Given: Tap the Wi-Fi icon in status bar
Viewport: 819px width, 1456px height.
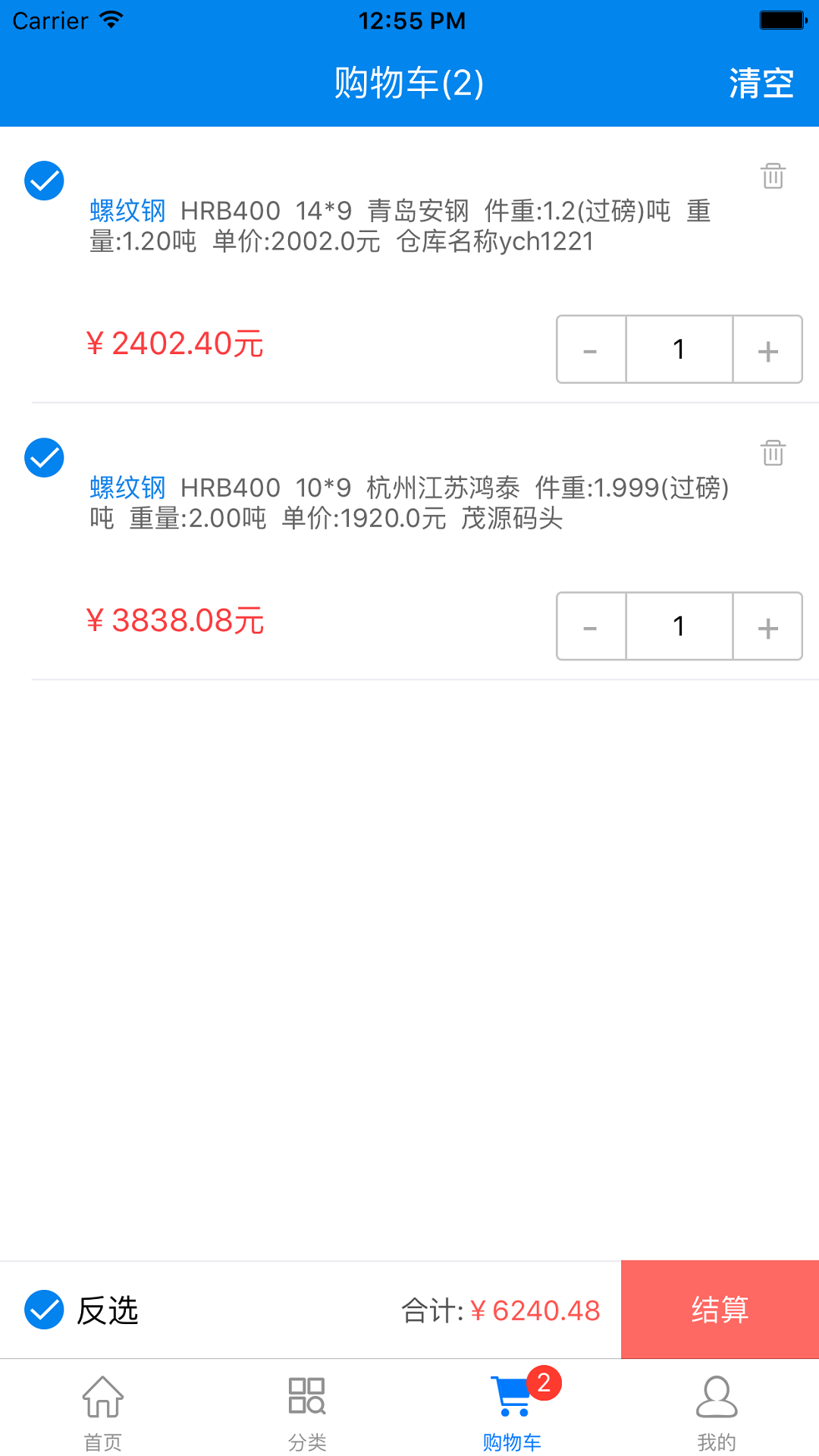Looking at the screenshot, I should [x=112, y=19].
